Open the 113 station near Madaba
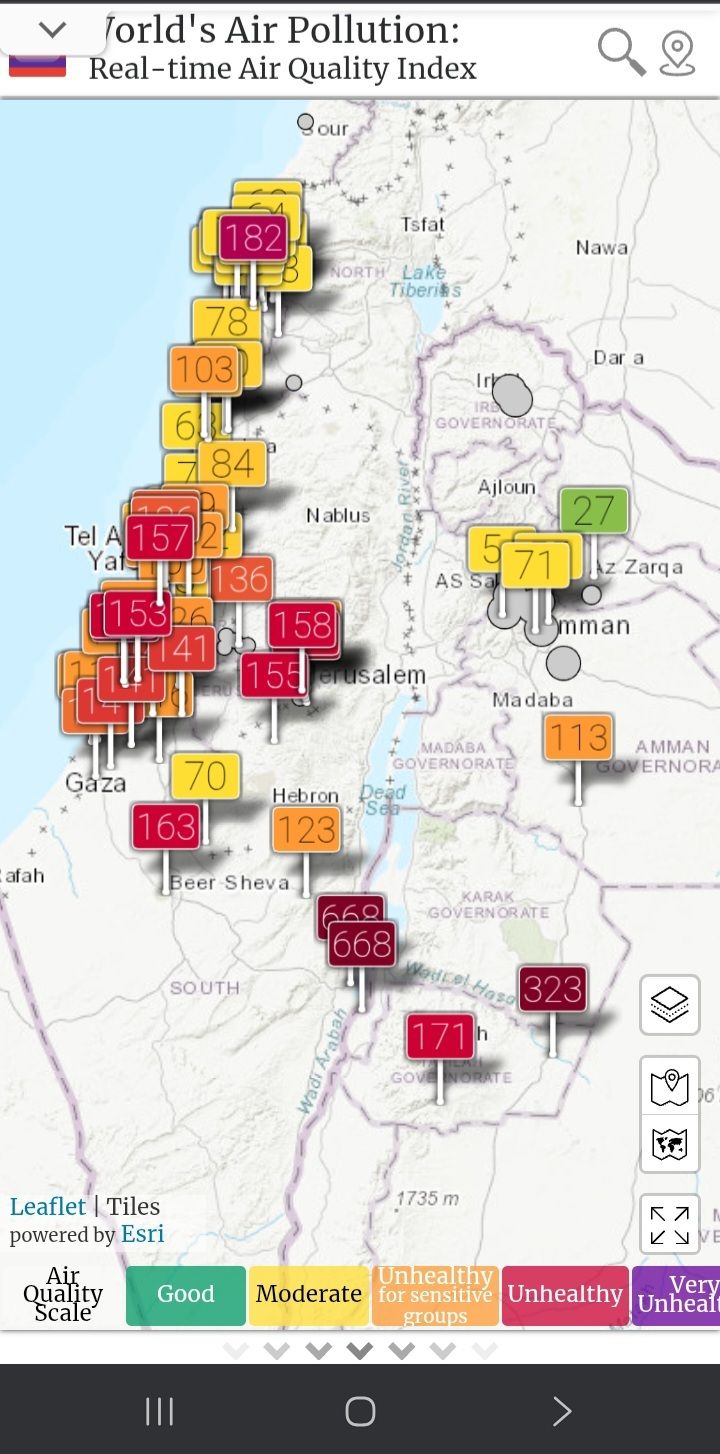 point(578,738)
